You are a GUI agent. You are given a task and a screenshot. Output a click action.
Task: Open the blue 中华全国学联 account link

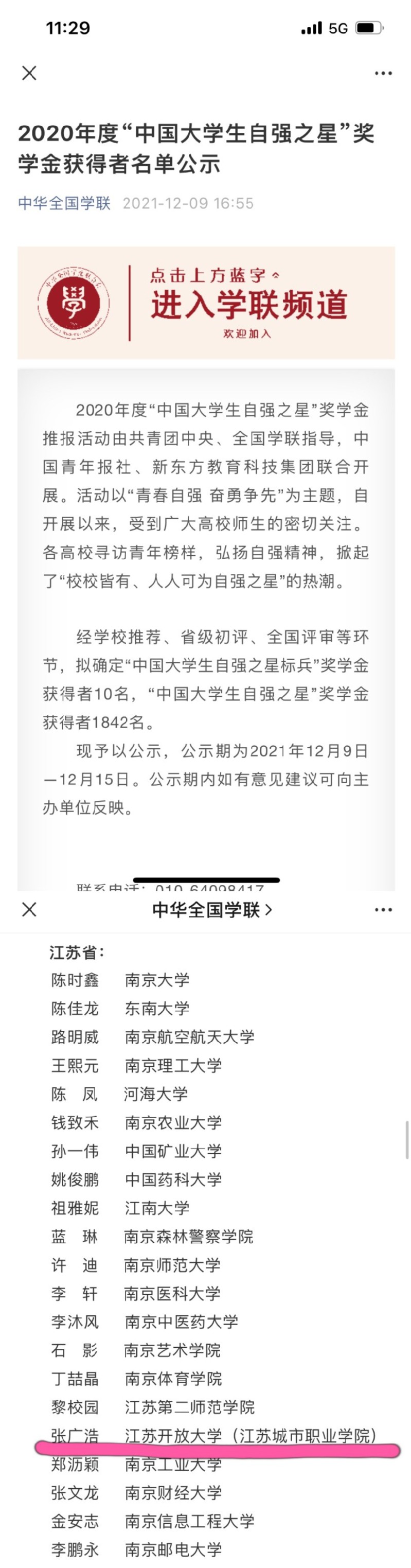(64, 203)
